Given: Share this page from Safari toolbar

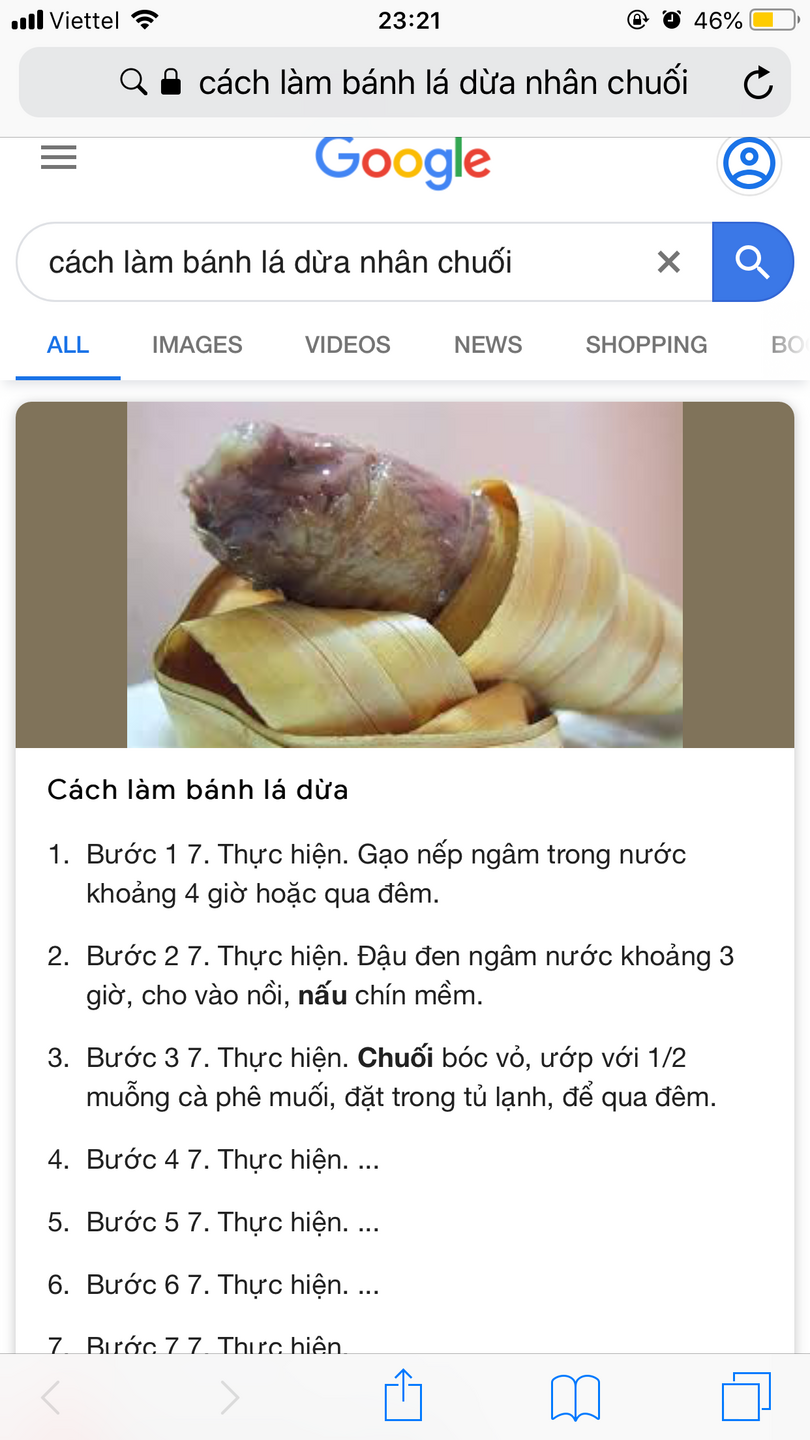Looking at the screenshot, I should (404, 1396).
